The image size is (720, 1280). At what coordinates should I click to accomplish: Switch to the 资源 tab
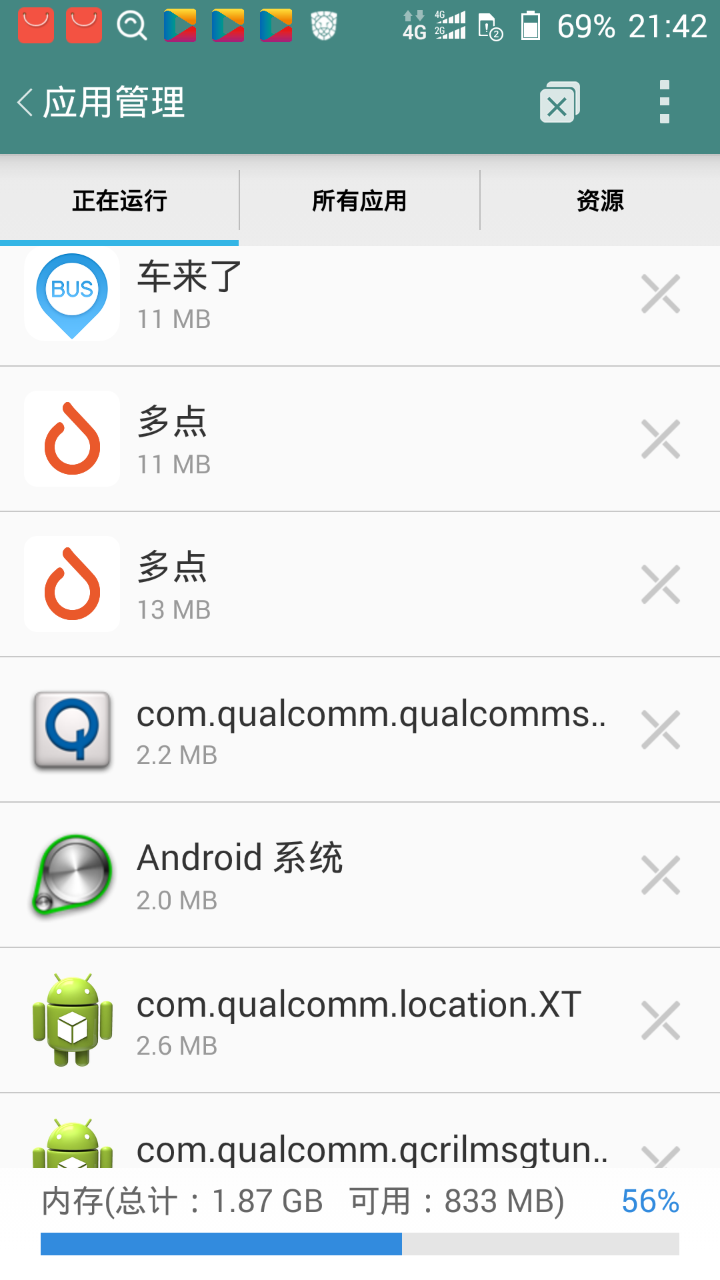click(x=600, y=201)
